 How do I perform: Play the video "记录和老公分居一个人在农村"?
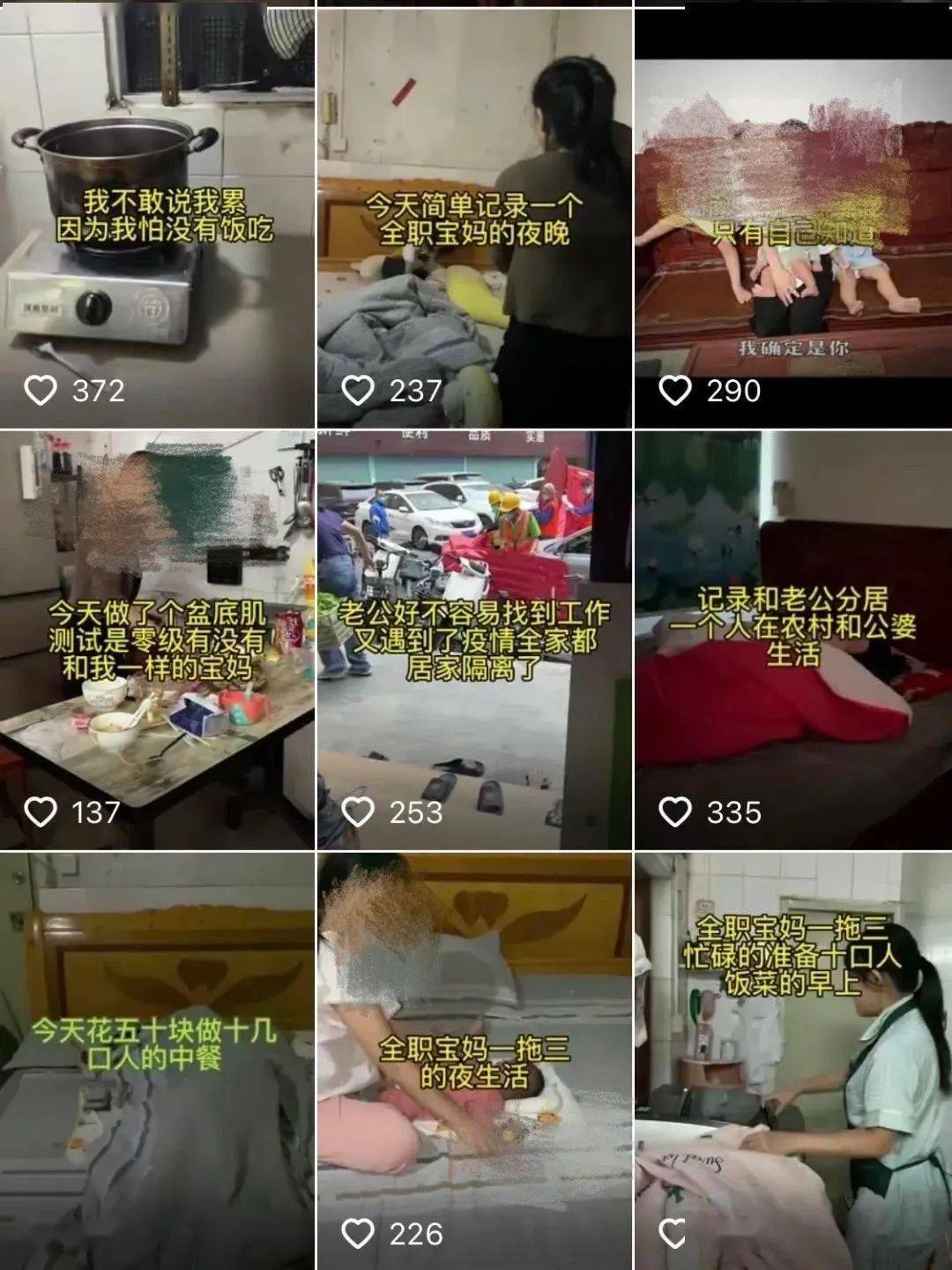[x=792, y=639]
